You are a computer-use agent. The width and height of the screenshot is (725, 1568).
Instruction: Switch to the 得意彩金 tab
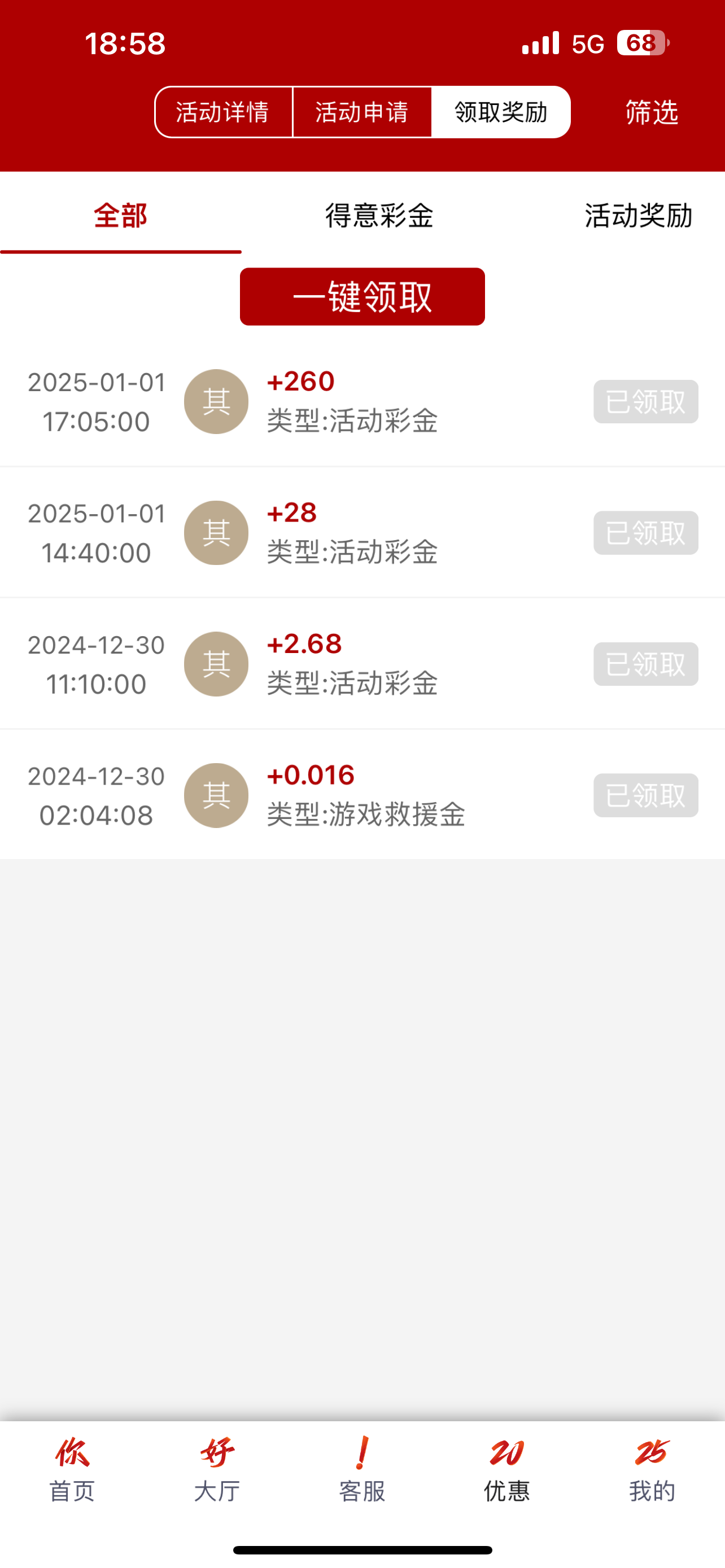[379, 216]
